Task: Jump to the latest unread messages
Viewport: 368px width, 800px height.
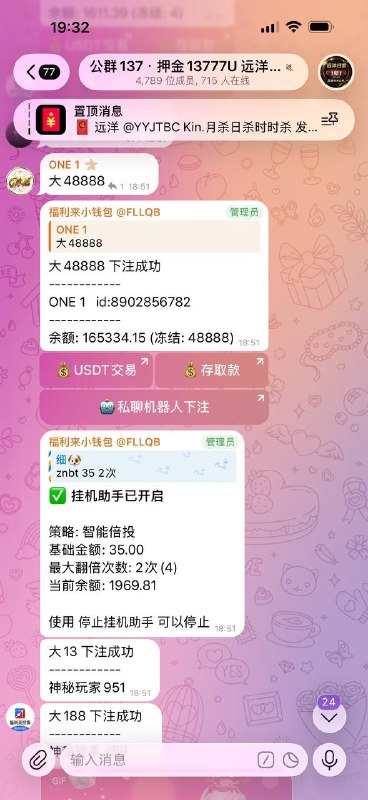Action: click(x=329, y=717)
